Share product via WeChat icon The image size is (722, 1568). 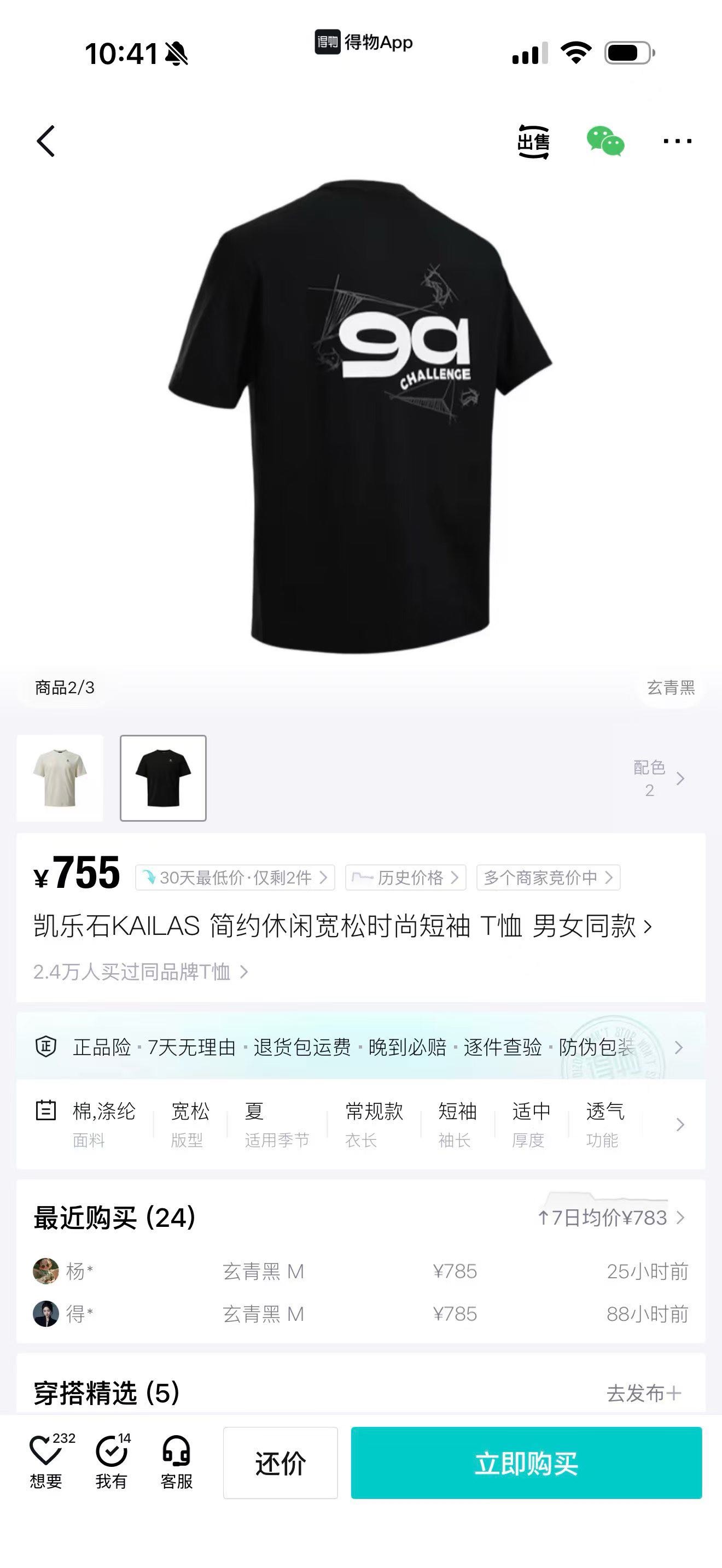tap(605, 141)
